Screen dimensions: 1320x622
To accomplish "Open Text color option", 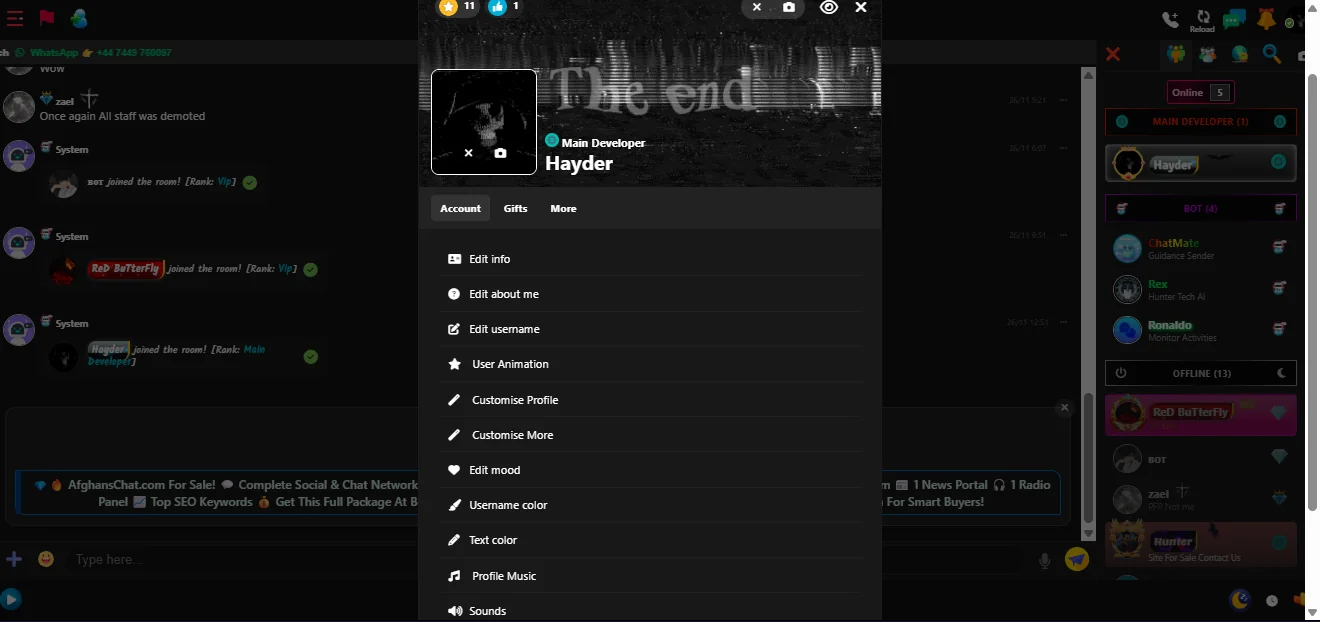I will click(x=493, y=540).
